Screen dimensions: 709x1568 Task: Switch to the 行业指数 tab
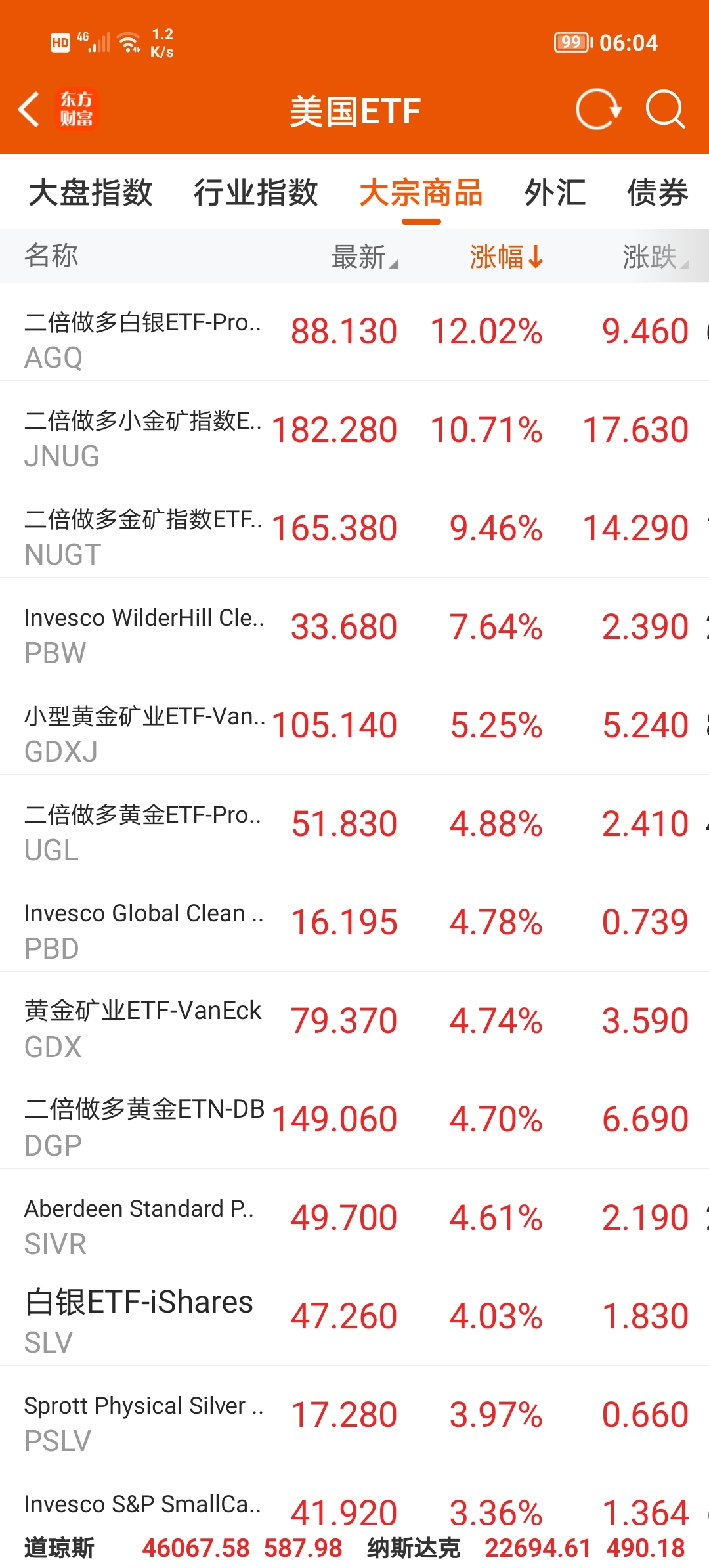click(255, 193)
